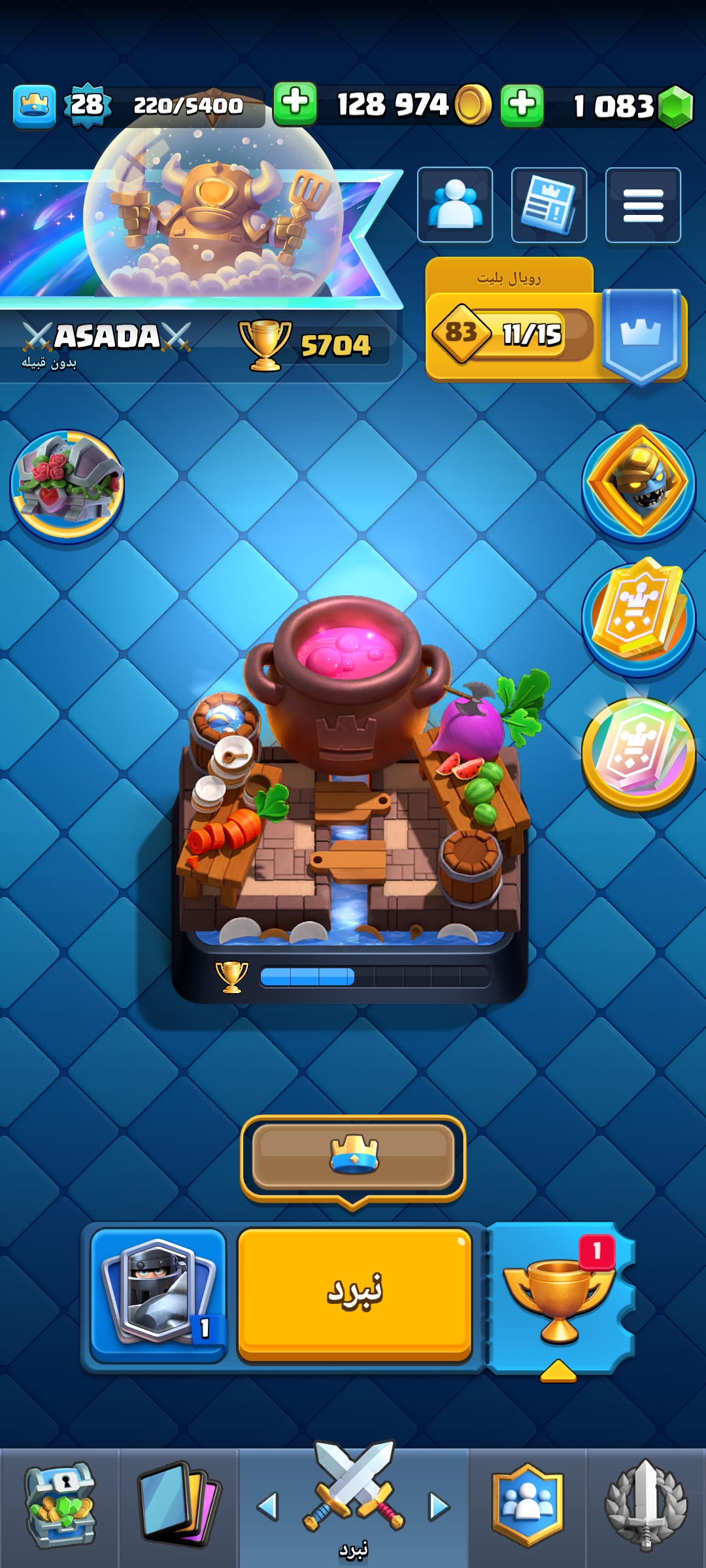Open the news feed icon
Screen dimensions: 706x1568
549,205
